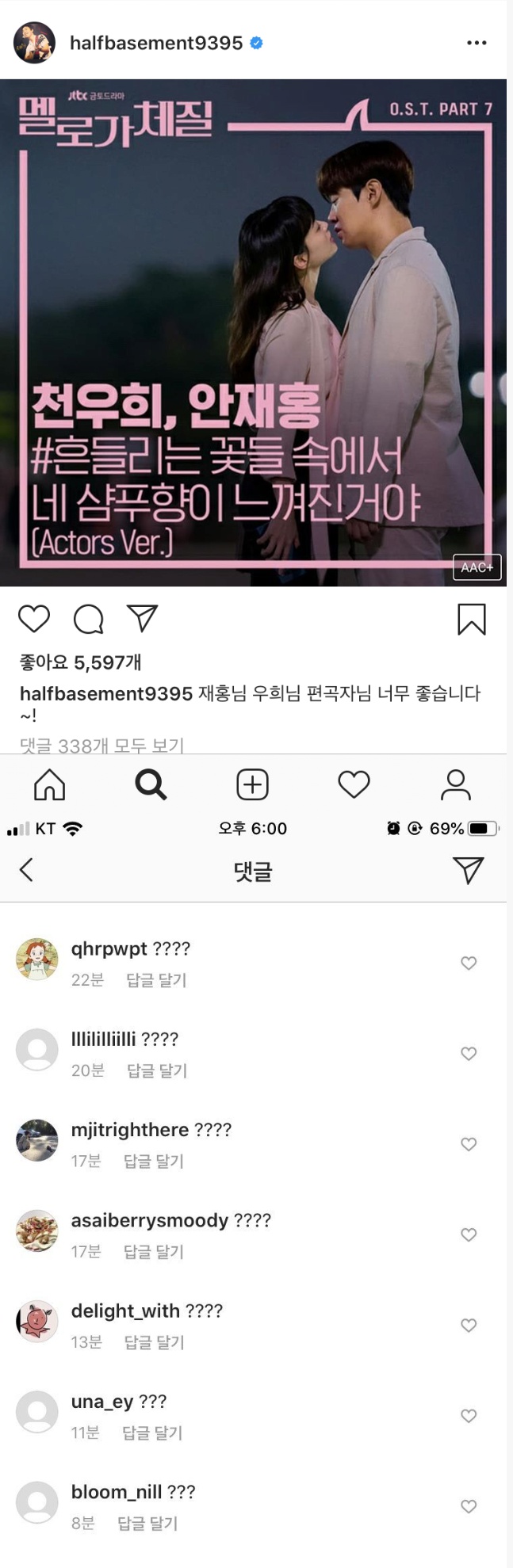The width and height of the screenshot is (513, 1568).
Task: Reply to the comment by mjitrighthere
Action: tap(153, 1161)
